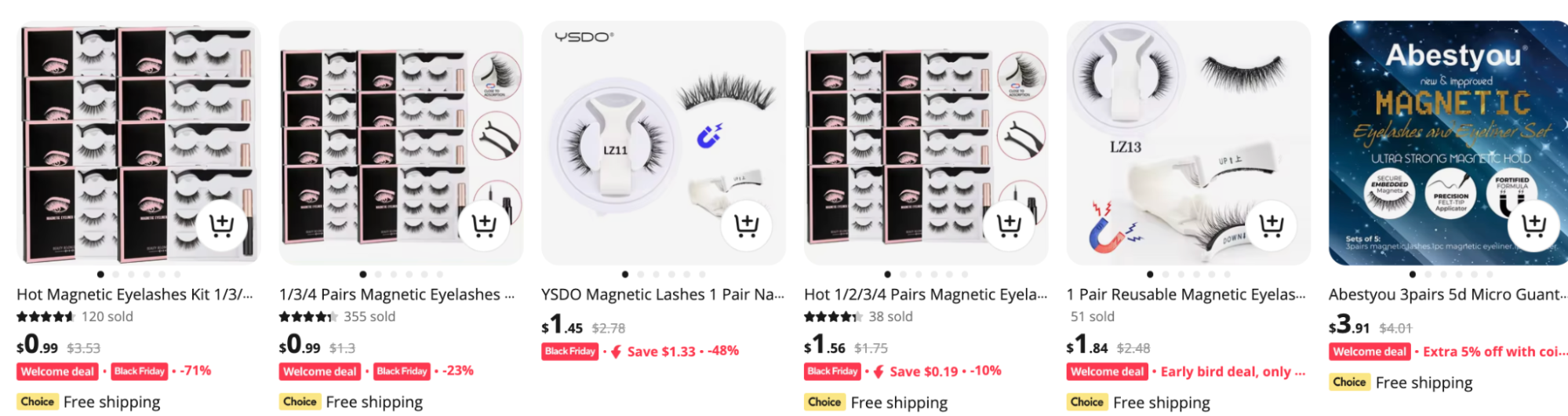Add Abestyou 3pairs 5d lashes to cart
The height and width of the screenshot is (416, 1568).
[1533, 225]
